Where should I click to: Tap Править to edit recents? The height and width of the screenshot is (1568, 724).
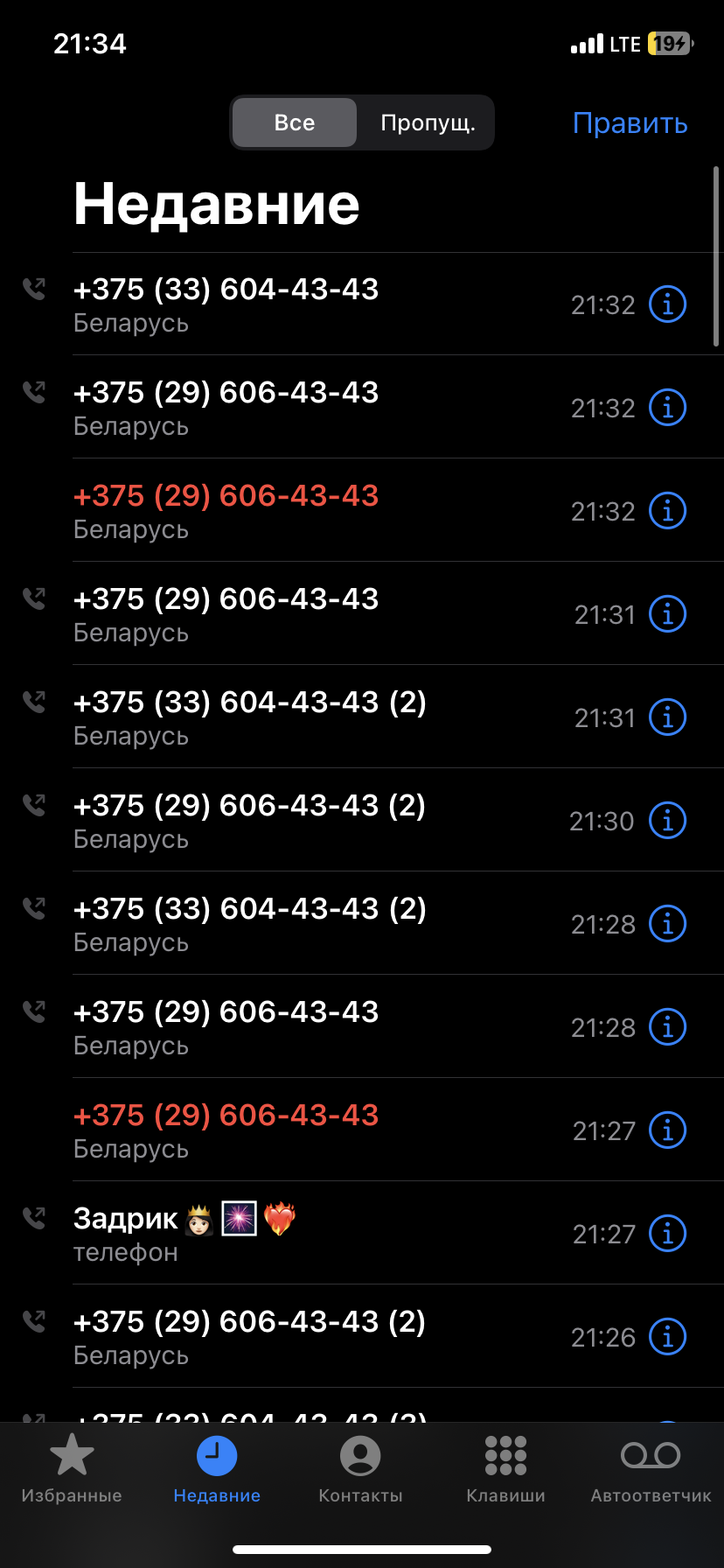(x=630, y=123)
